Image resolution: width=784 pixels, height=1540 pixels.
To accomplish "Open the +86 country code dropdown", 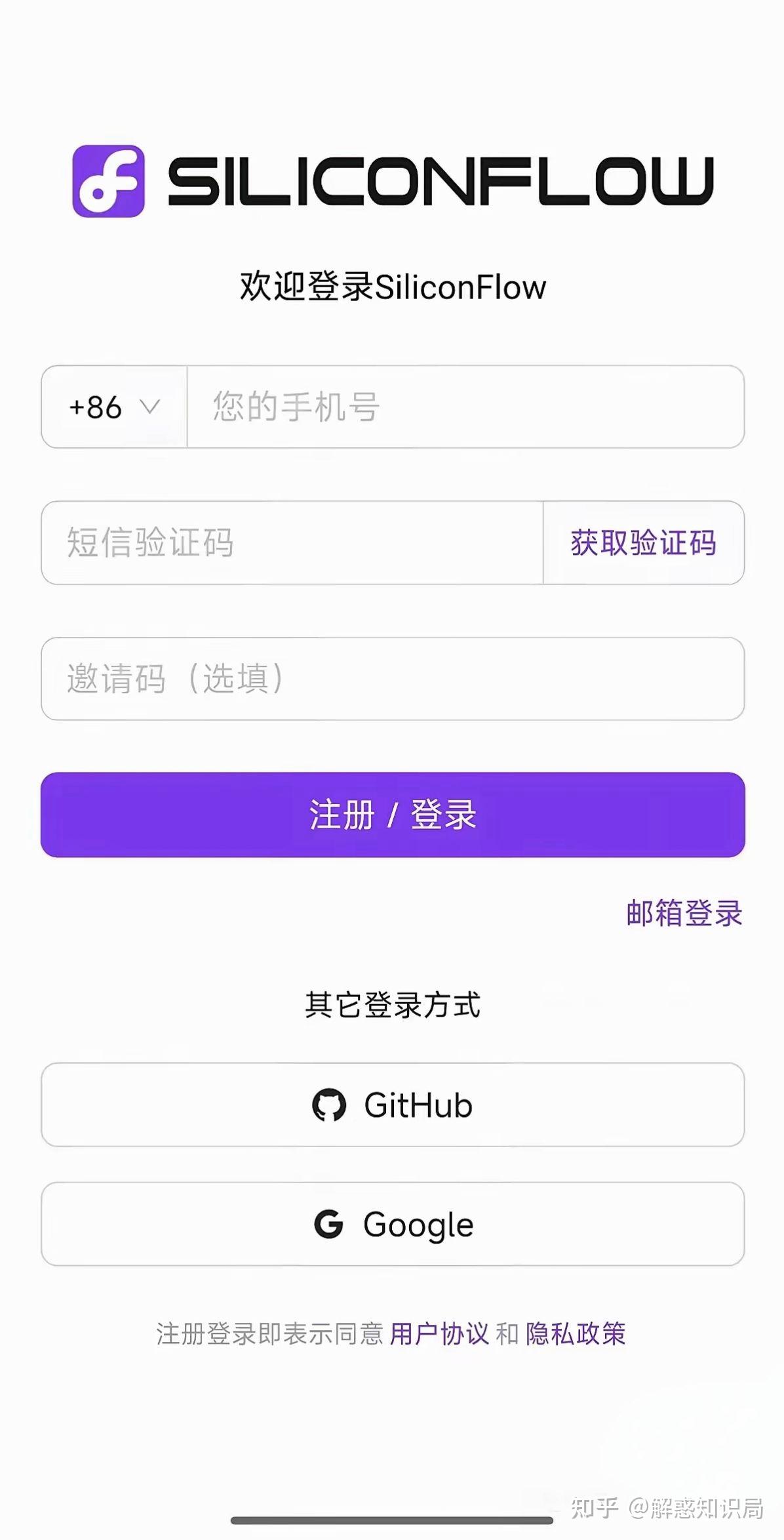I will pyautogui.click(x=111, y=408).
